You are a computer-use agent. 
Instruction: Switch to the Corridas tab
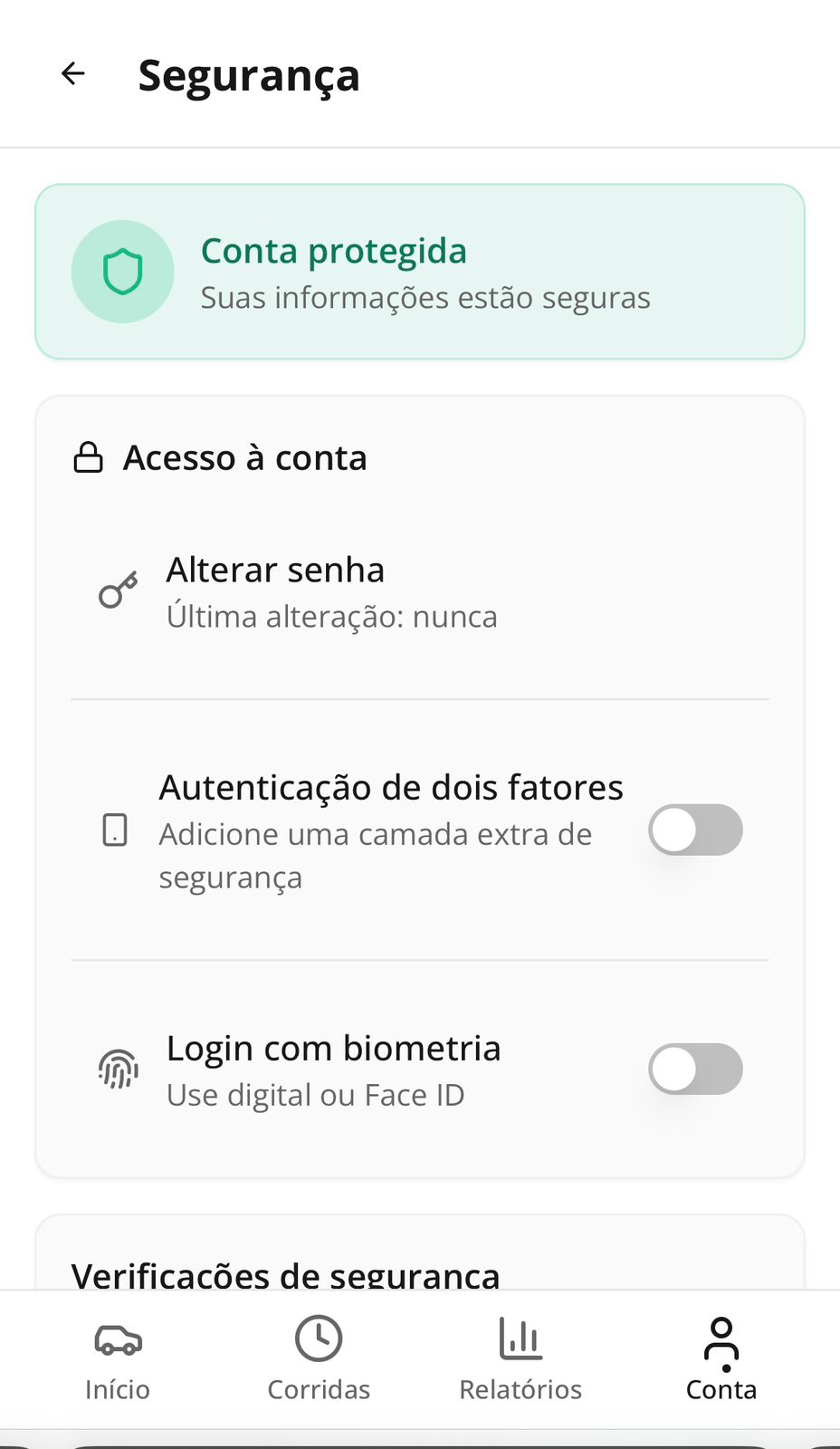pyautogui.click(x=318, y=1360)
